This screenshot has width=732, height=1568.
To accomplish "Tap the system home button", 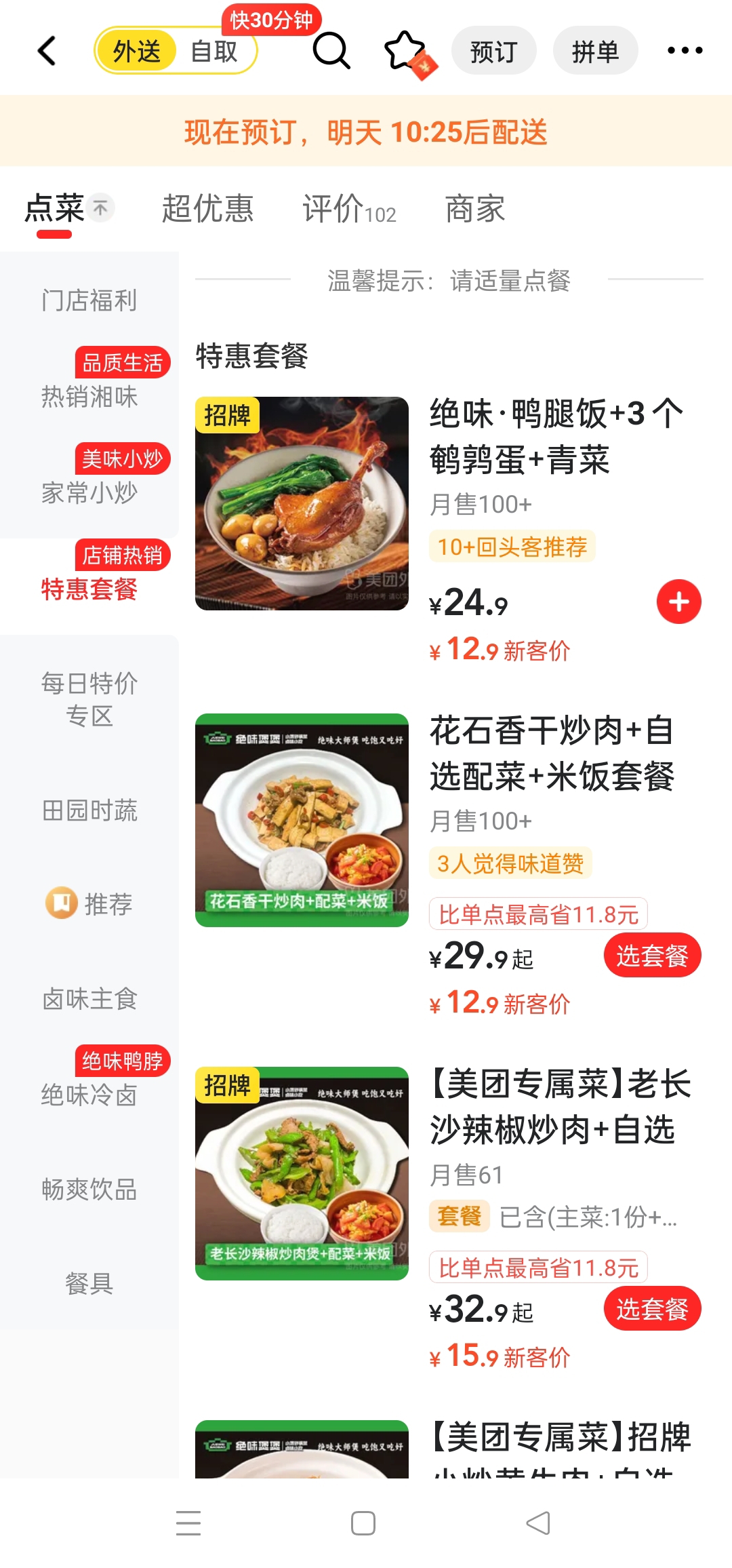I will coord(363,1523).
